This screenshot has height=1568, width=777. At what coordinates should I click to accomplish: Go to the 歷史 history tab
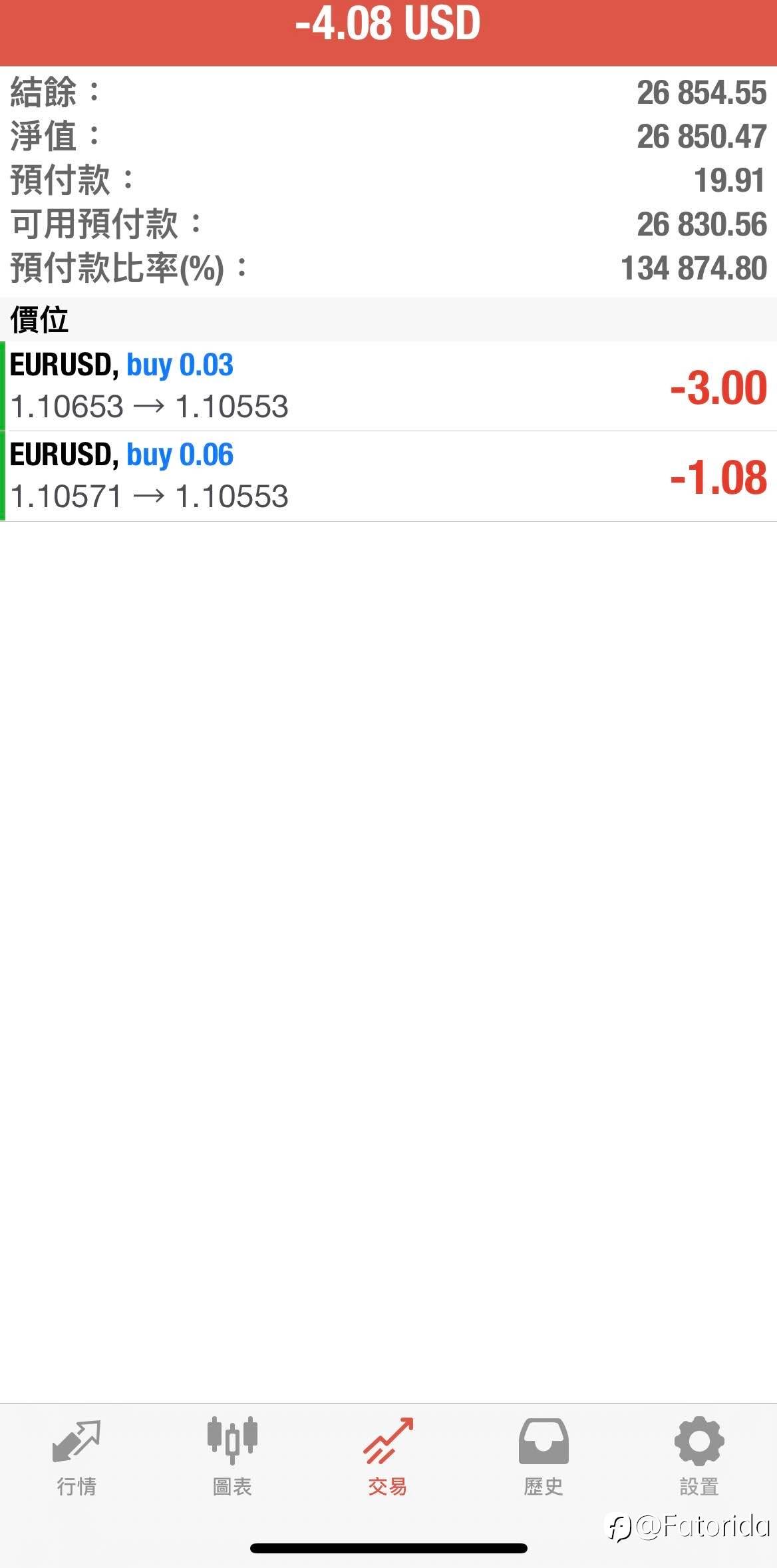tap(544, 1457)
